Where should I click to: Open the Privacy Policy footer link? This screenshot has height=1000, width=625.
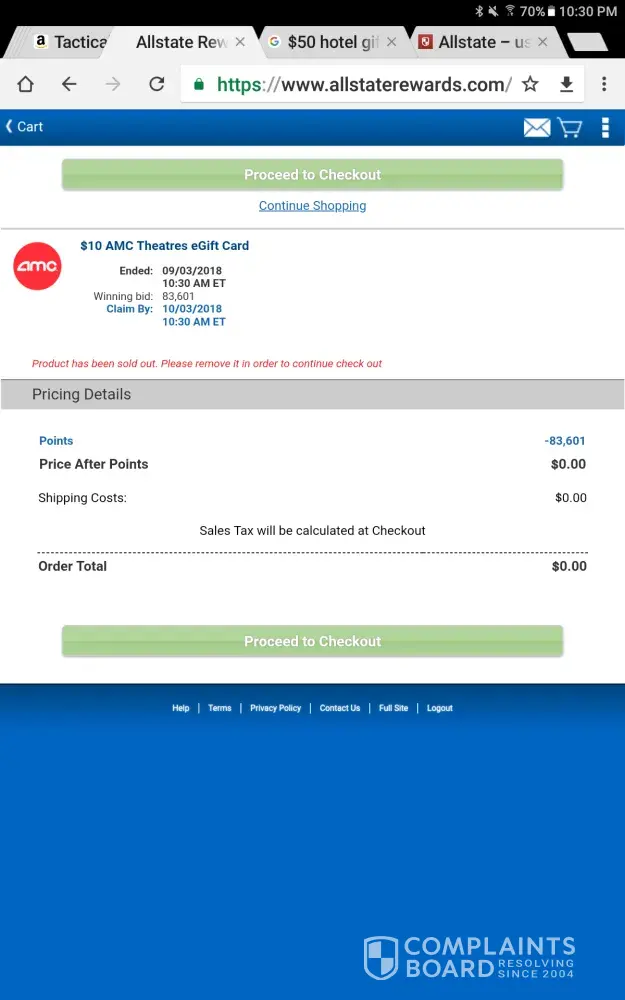(275, 708)
